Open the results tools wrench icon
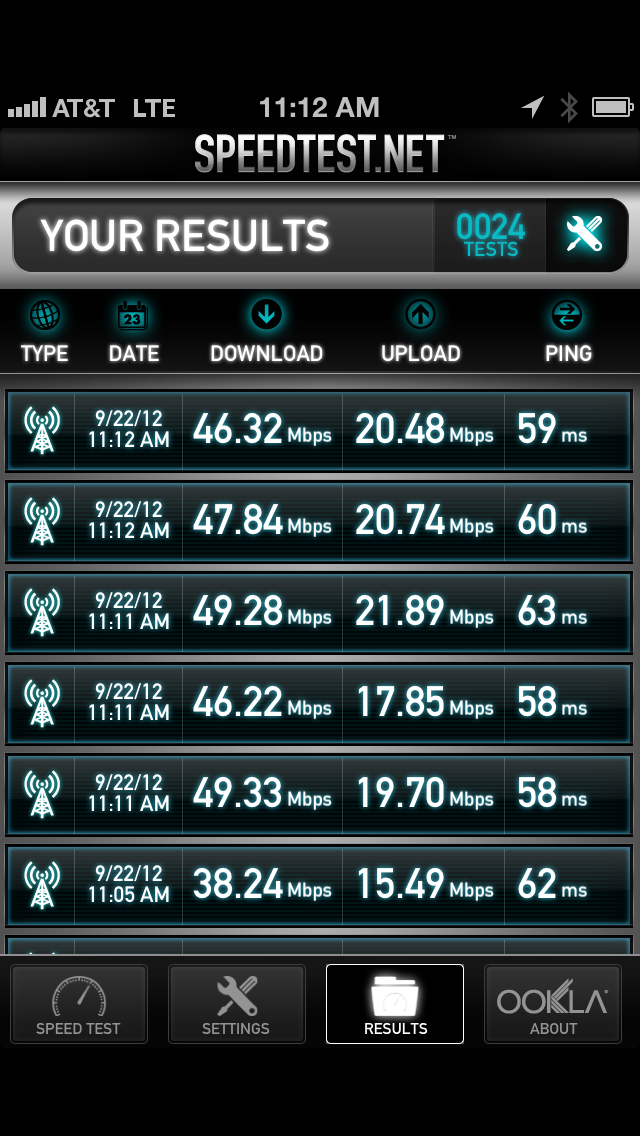The width and height of the screenshot is (640, 1136). [x=586, y=235]
